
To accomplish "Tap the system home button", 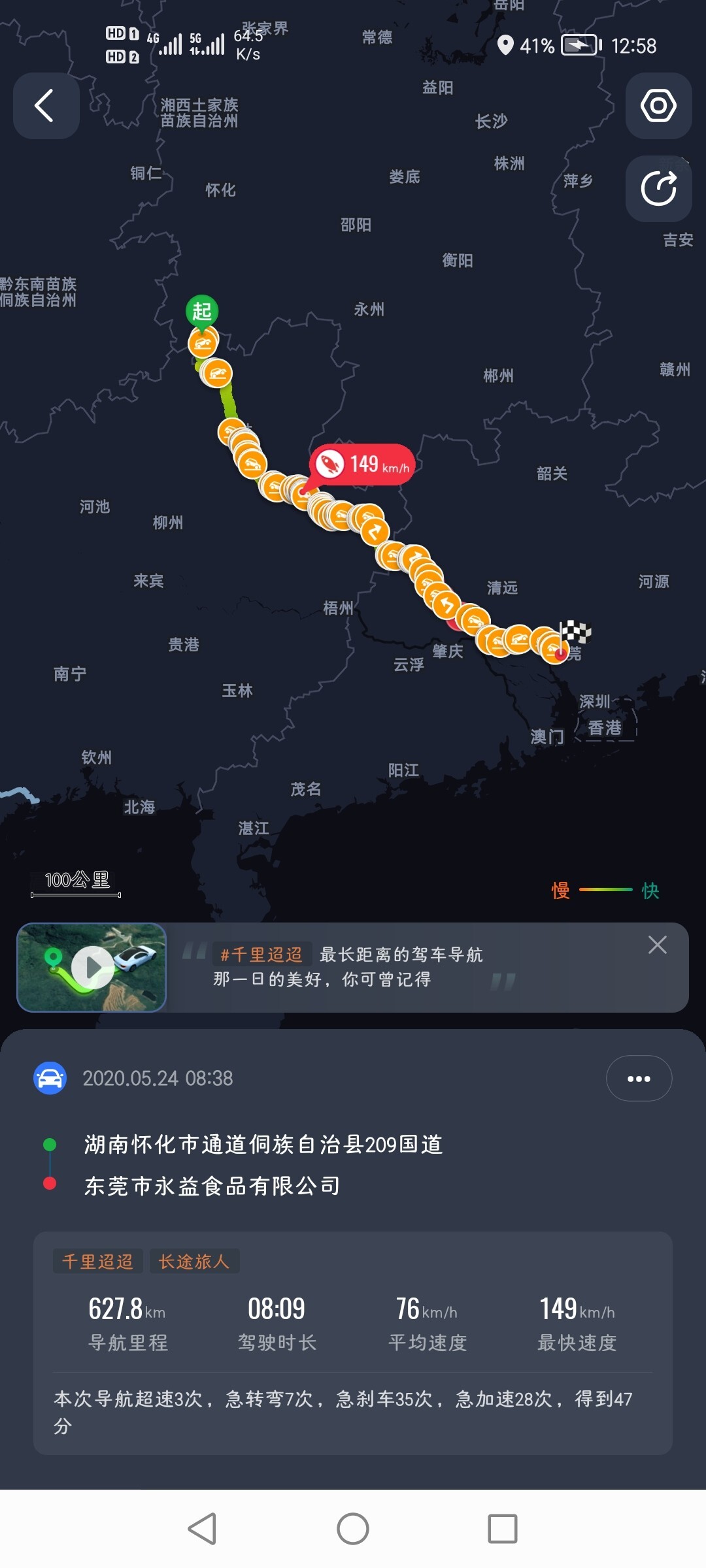I will coord(353,1529).
